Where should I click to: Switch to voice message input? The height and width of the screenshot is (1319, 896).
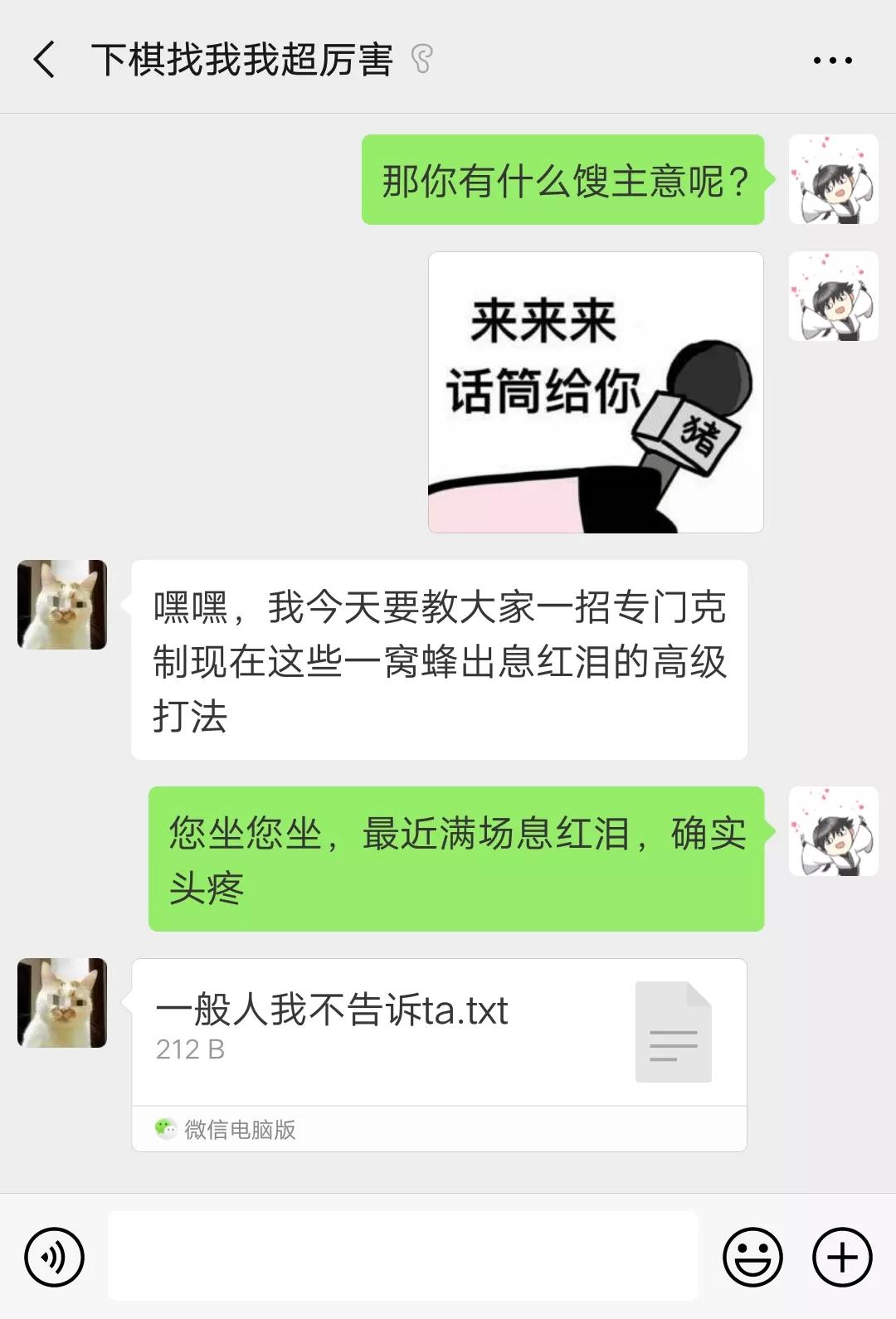point(55,1257)
